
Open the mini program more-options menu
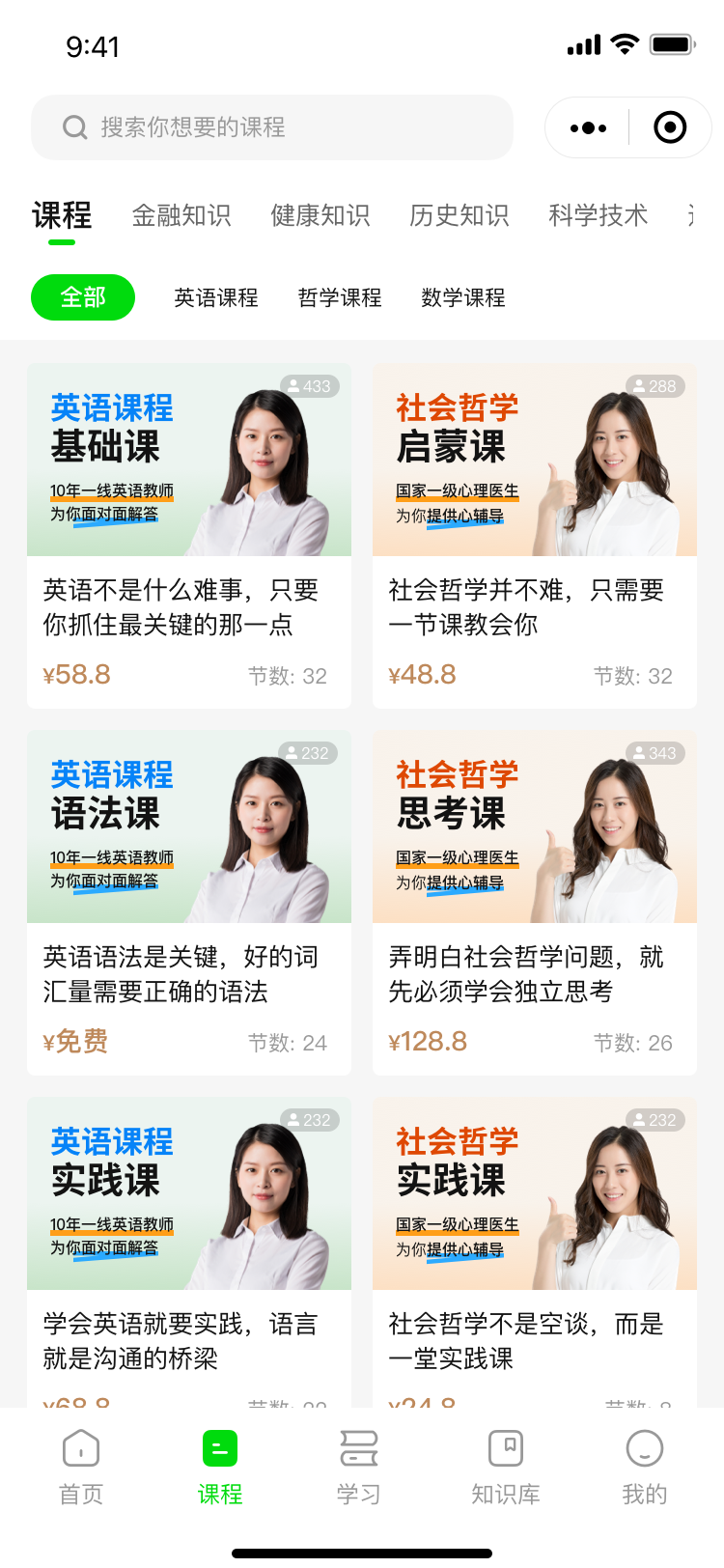(x=588, y=127)
